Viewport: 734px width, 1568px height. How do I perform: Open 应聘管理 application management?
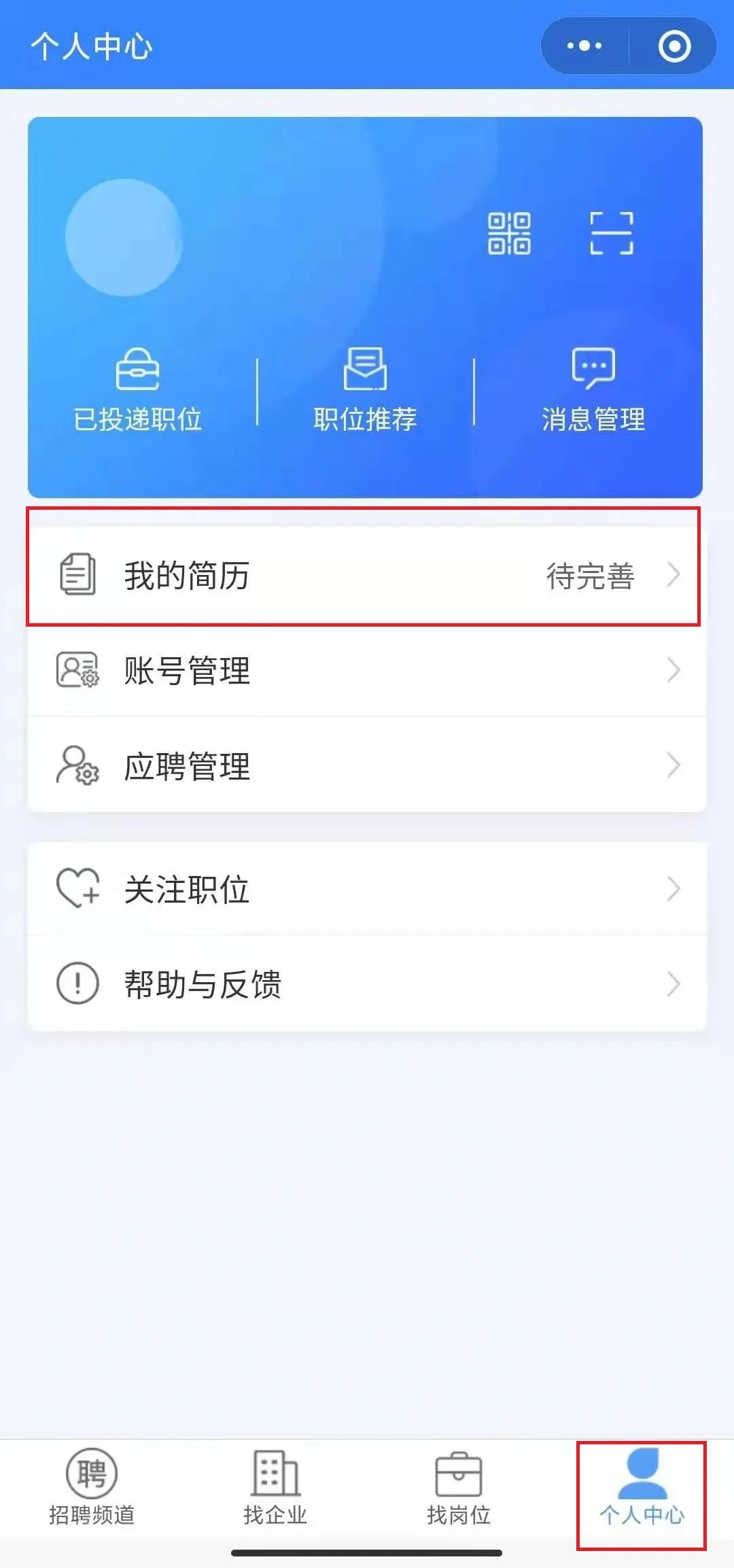point(365,766)
